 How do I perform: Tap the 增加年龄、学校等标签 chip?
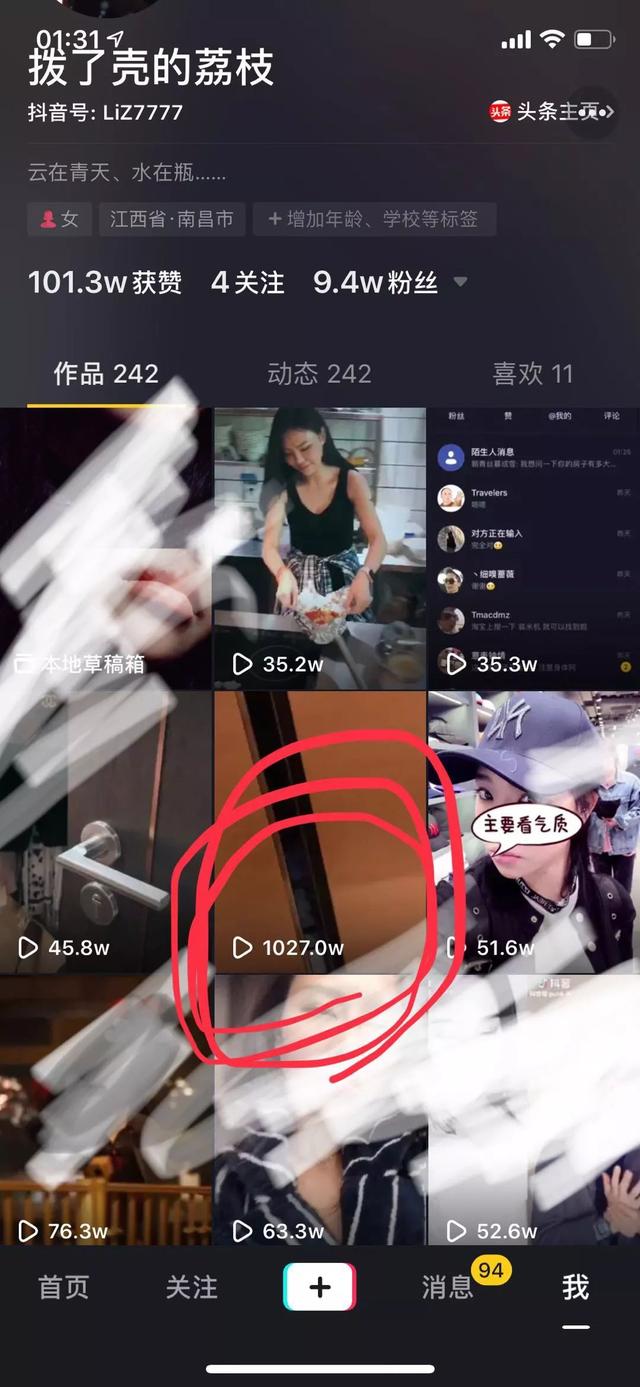coord(374,219)
